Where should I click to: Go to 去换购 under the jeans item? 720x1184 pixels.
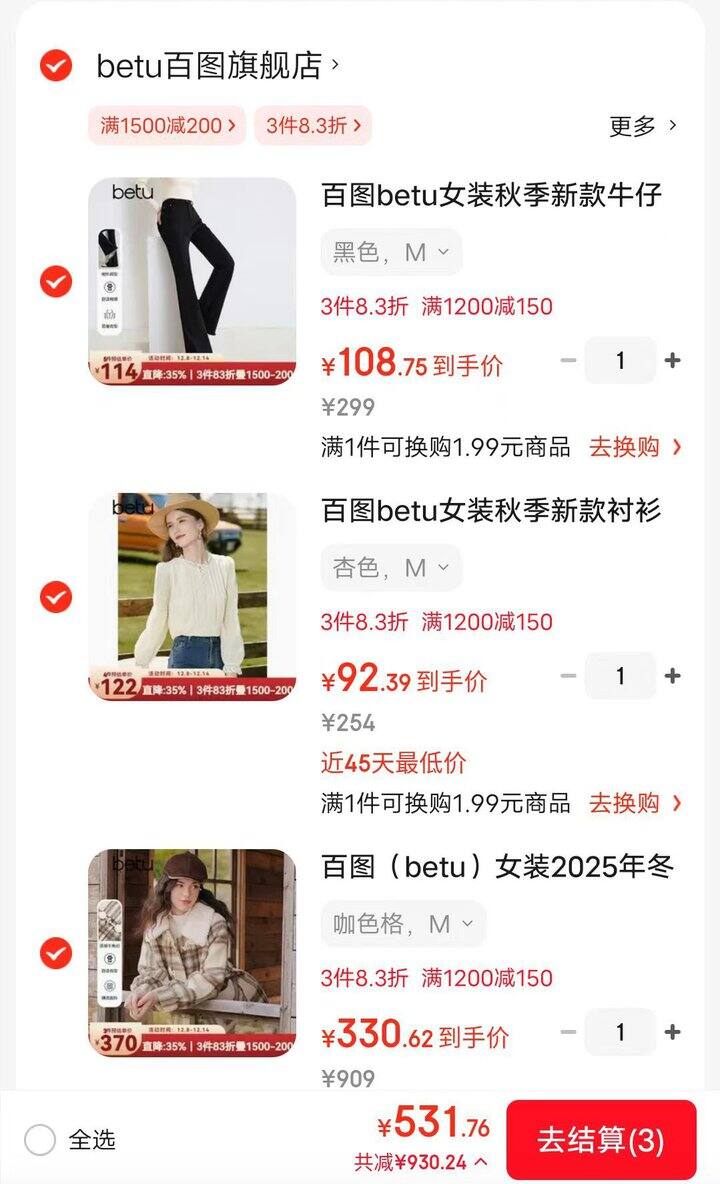tap(635, 447)
